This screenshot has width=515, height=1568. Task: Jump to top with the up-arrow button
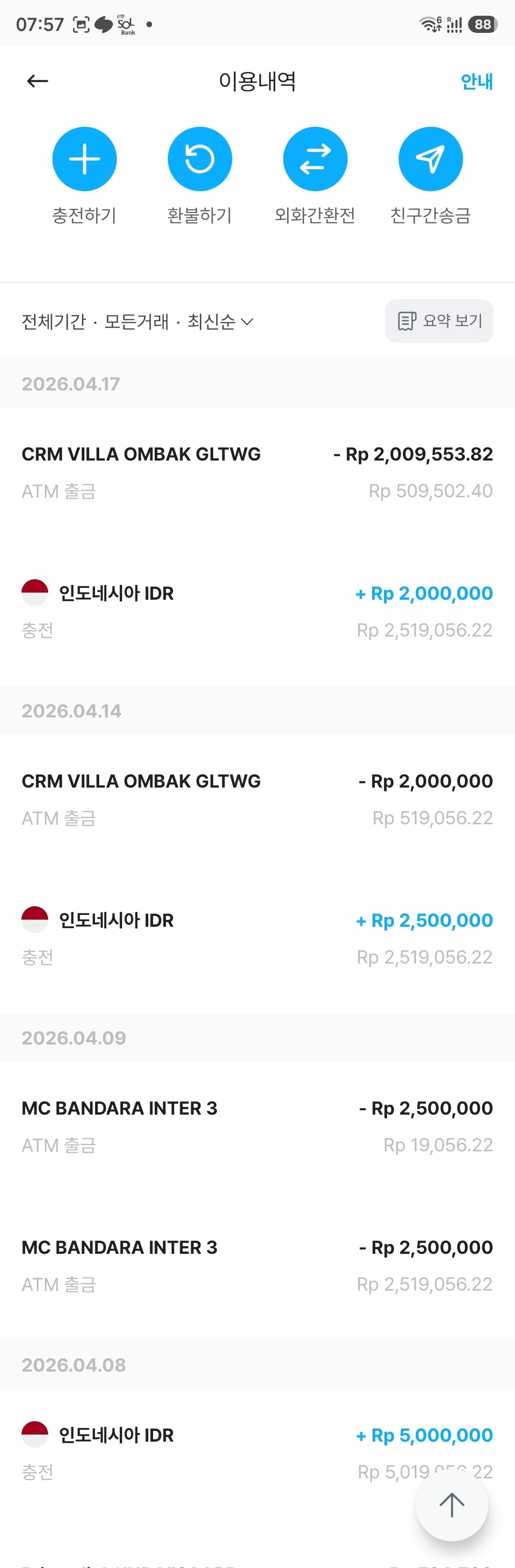(452, 1505)
